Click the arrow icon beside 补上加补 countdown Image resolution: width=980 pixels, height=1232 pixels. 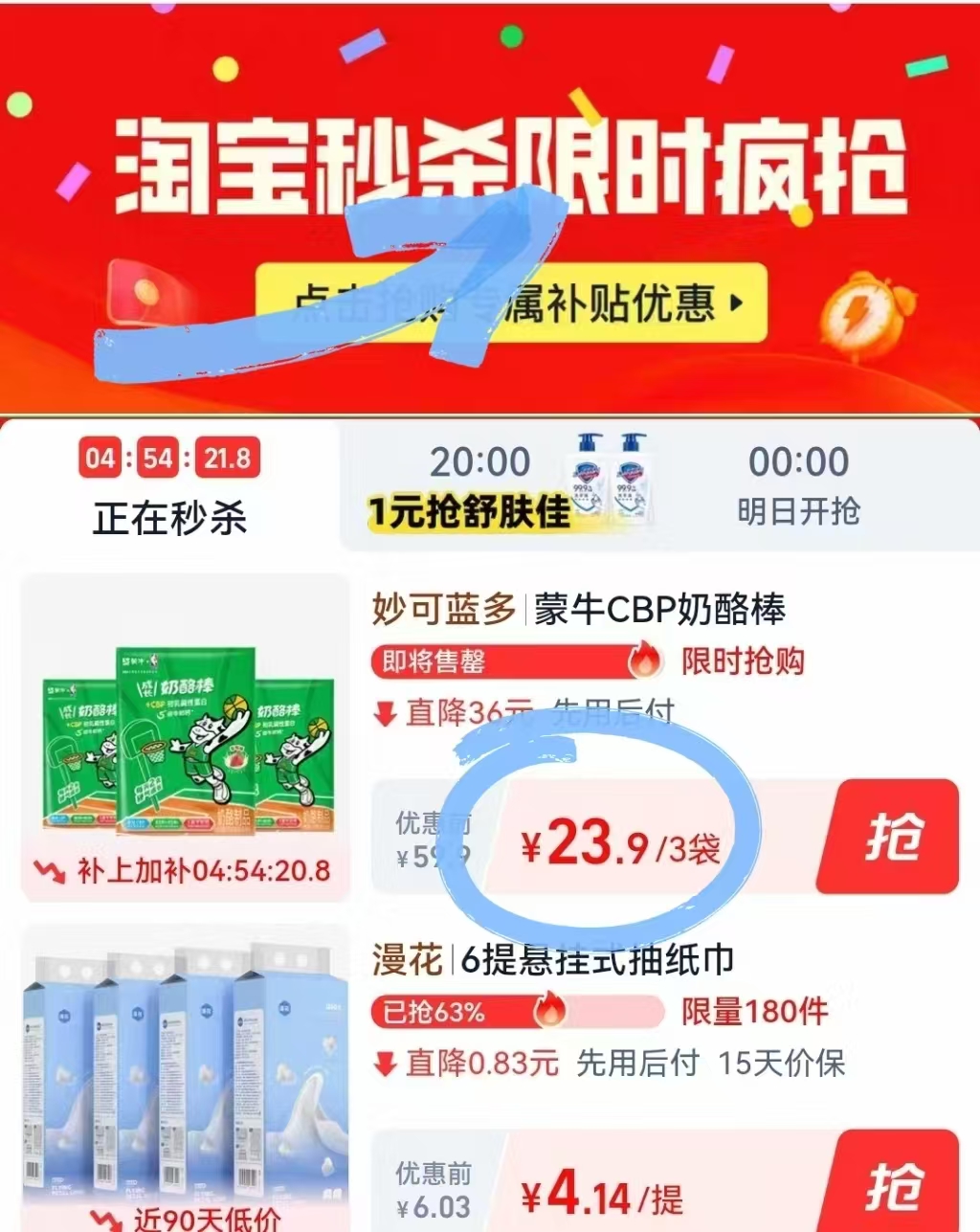tap(50, 871)
